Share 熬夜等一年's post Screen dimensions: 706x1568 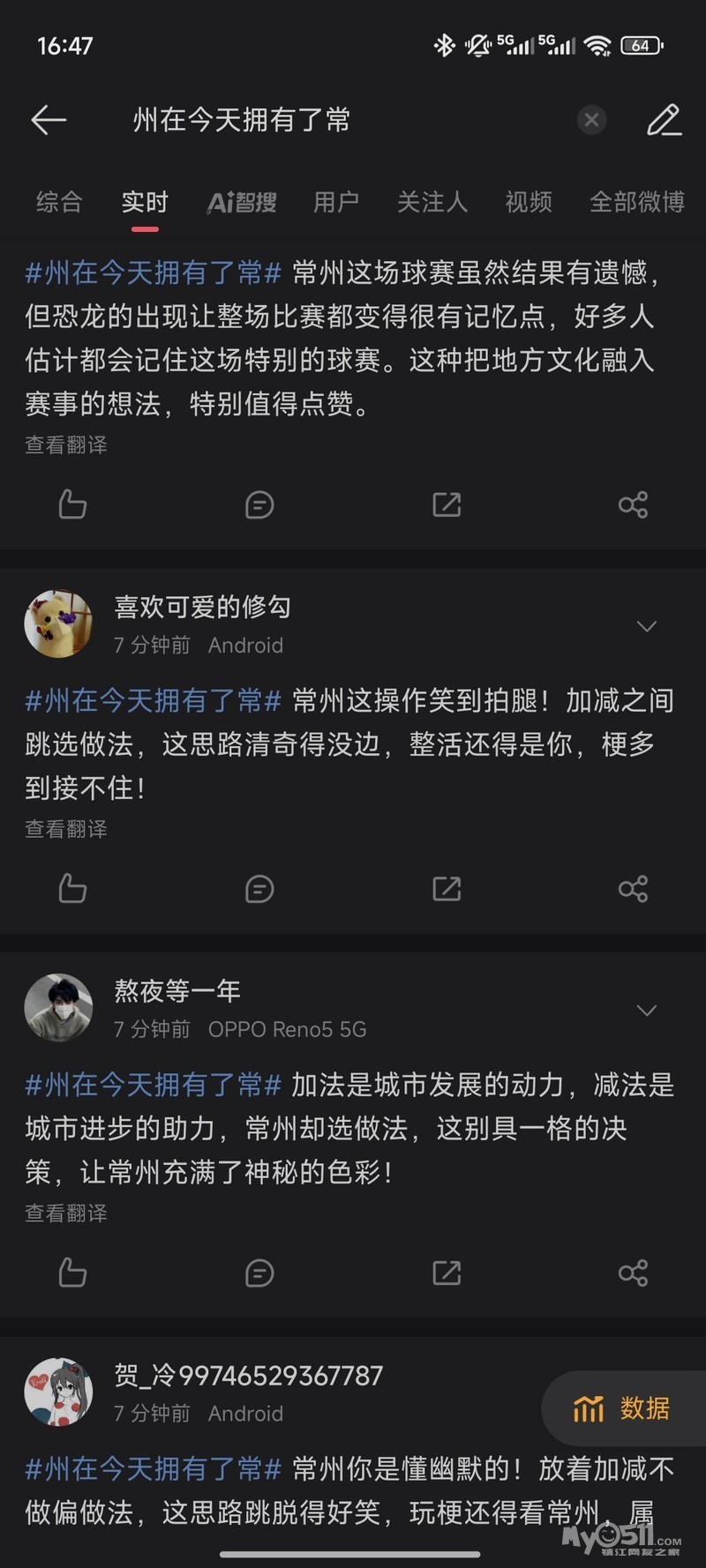pos(633,1273)
